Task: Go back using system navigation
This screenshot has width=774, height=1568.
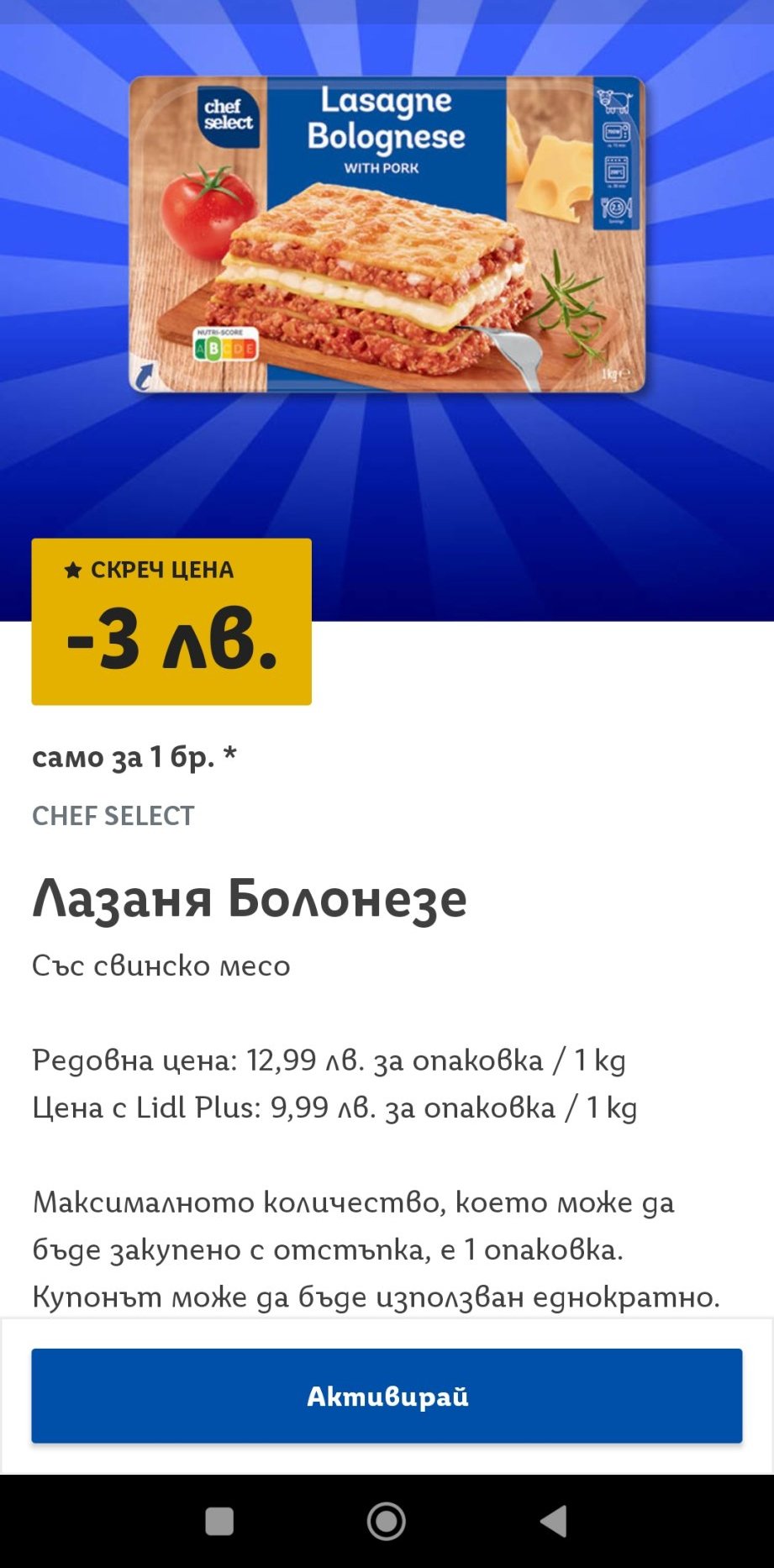Action: [554, 1521]
